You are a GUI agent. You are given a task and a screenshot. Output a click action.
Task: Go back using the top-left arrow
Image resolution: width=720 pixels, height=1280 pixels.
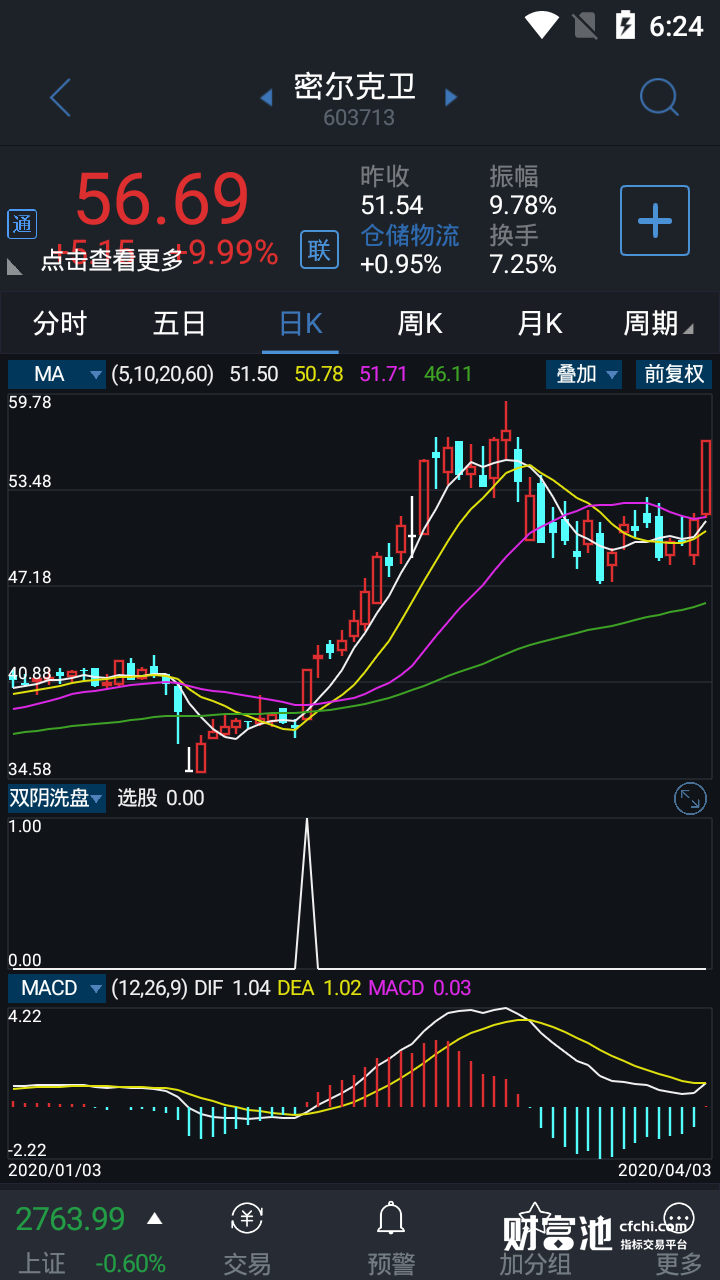click(61, 98)
